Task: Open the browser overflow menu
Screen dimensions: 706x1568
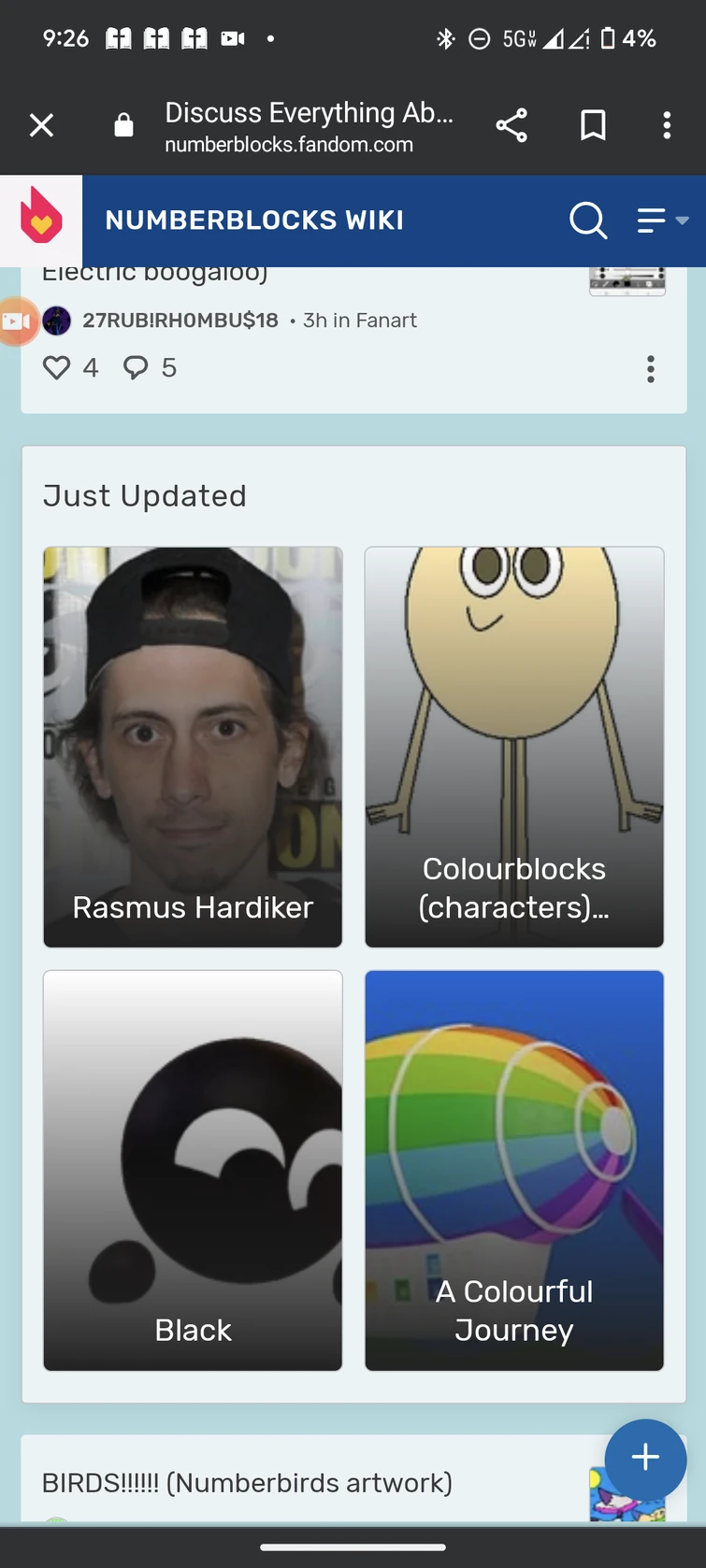Action: [x=667, y=125]
